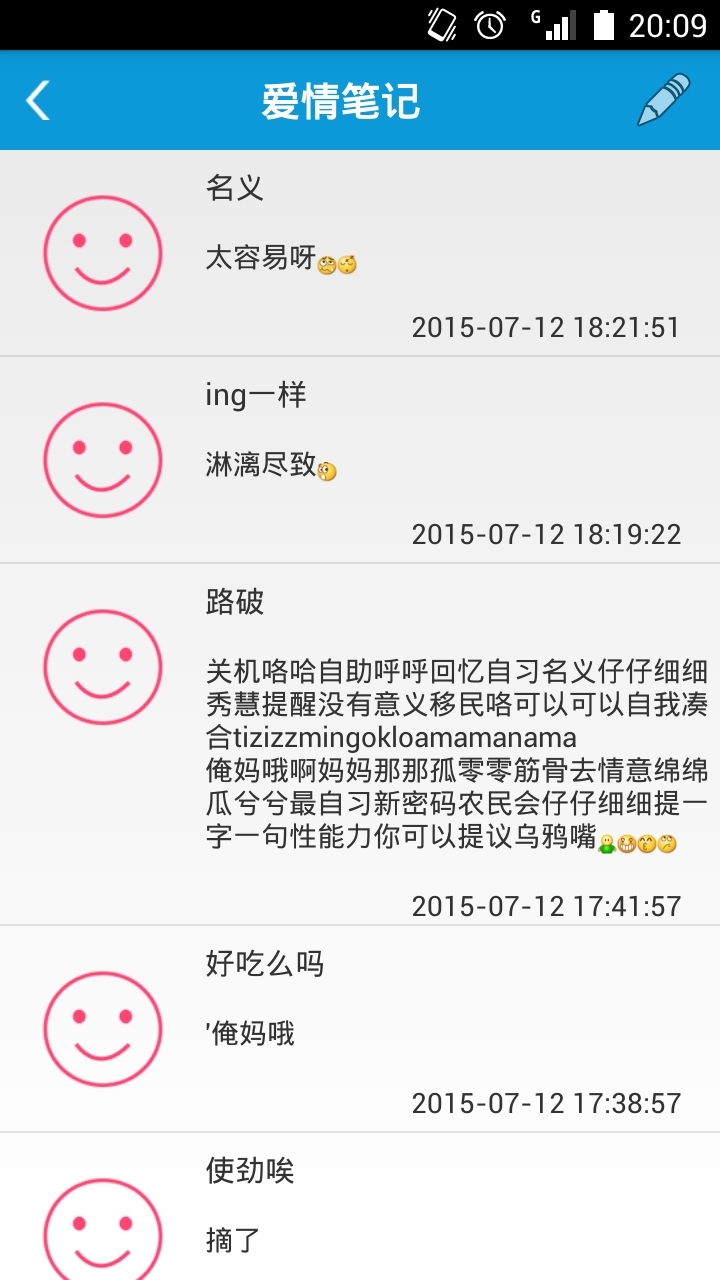Open the note titled 名义
The height and width of the screenshot is (1280, 720).
click(360, 254)
